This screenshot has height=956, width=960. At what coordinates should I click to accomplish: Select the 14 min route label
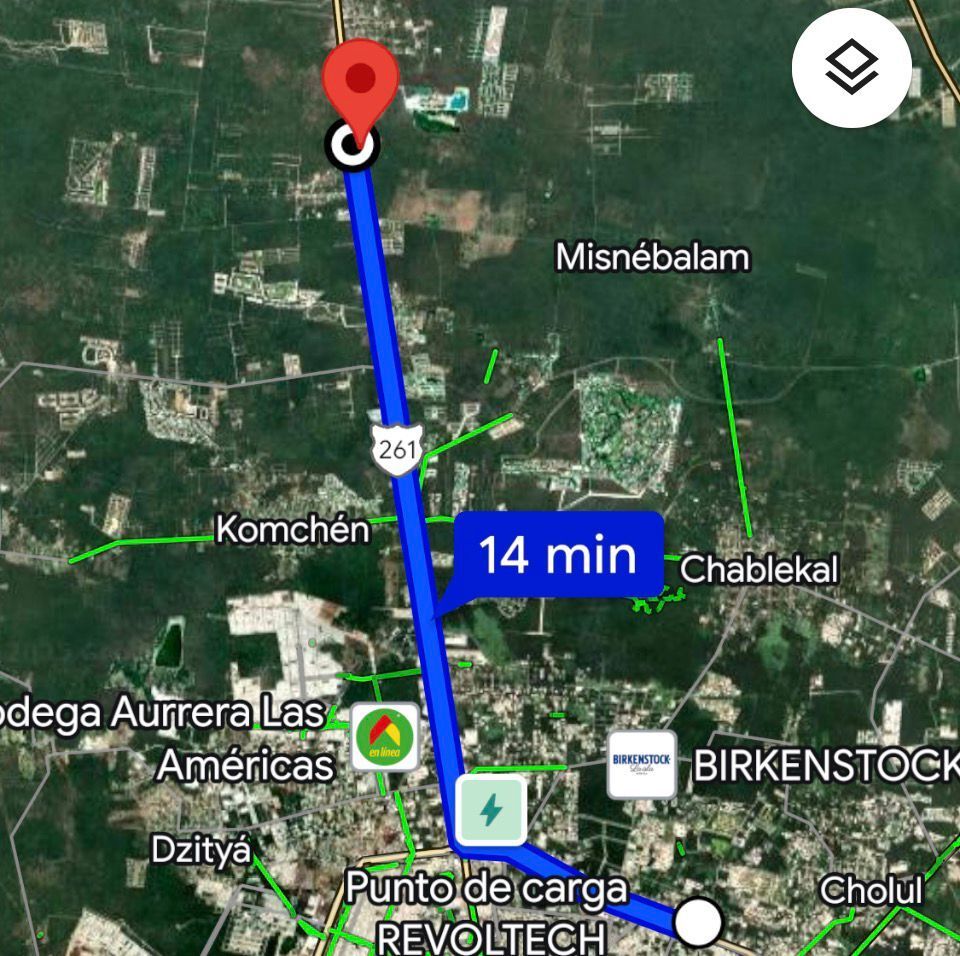pos(557,554)
